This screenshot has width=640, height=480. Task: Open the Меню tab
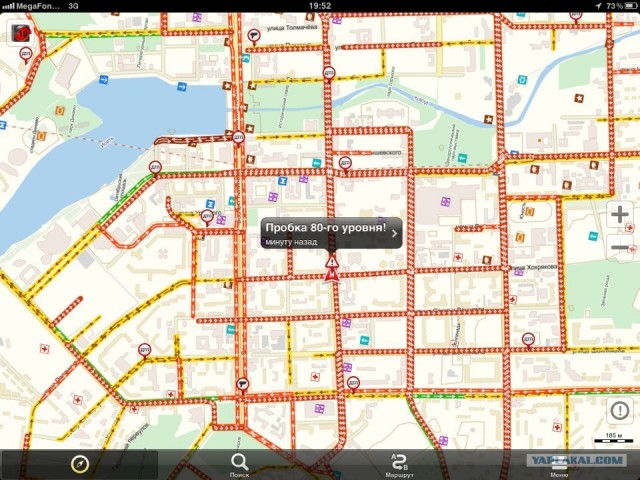click(x=559, y=464)
